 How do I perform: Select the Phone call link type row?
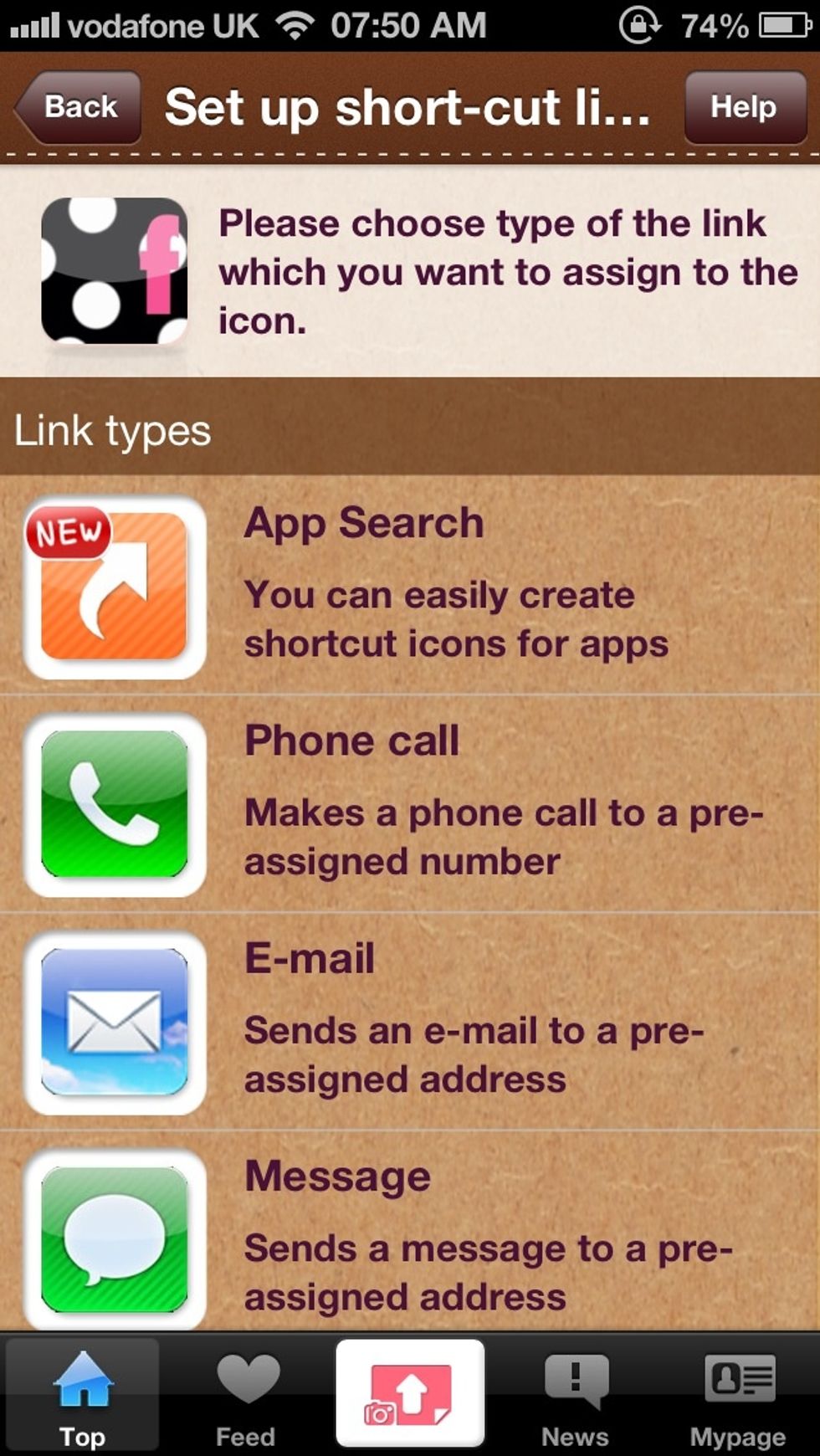point(410,803)
